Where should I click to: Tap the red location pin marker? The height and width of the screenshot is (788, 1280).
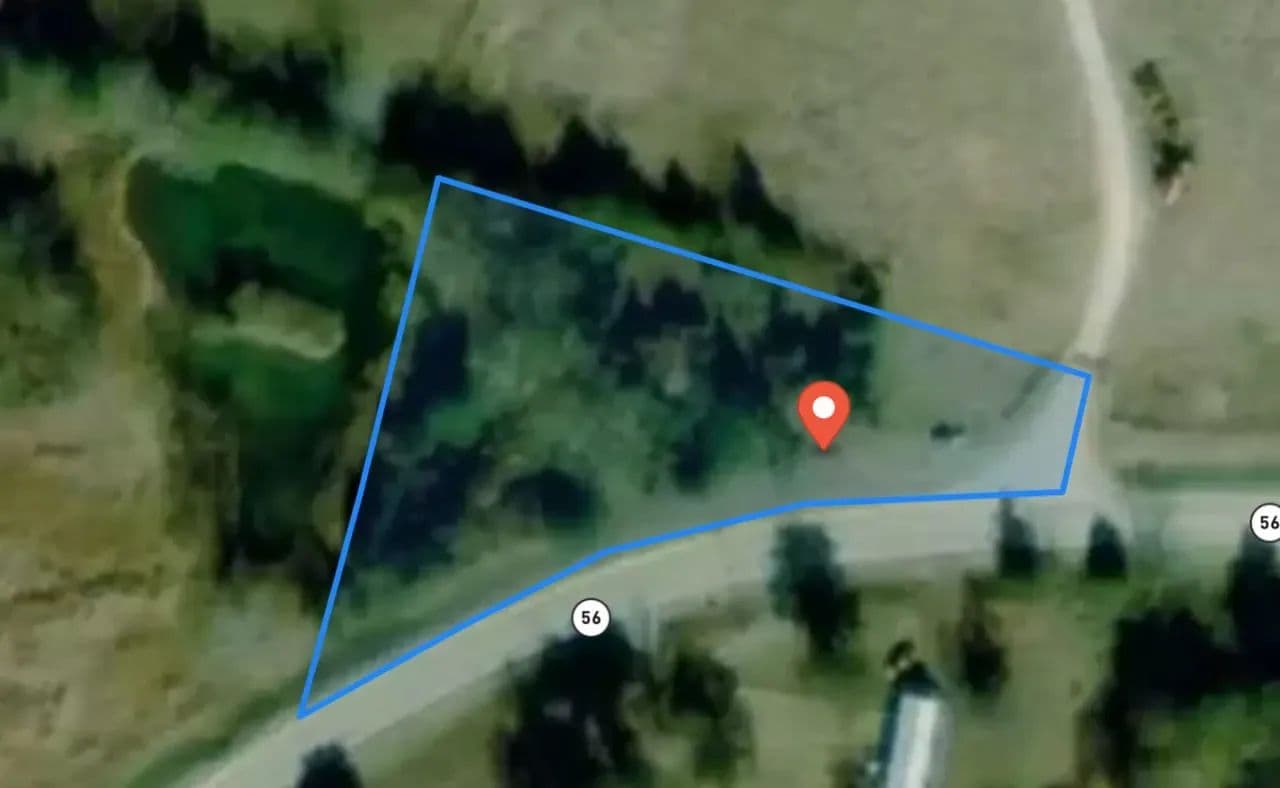(823, 412)
